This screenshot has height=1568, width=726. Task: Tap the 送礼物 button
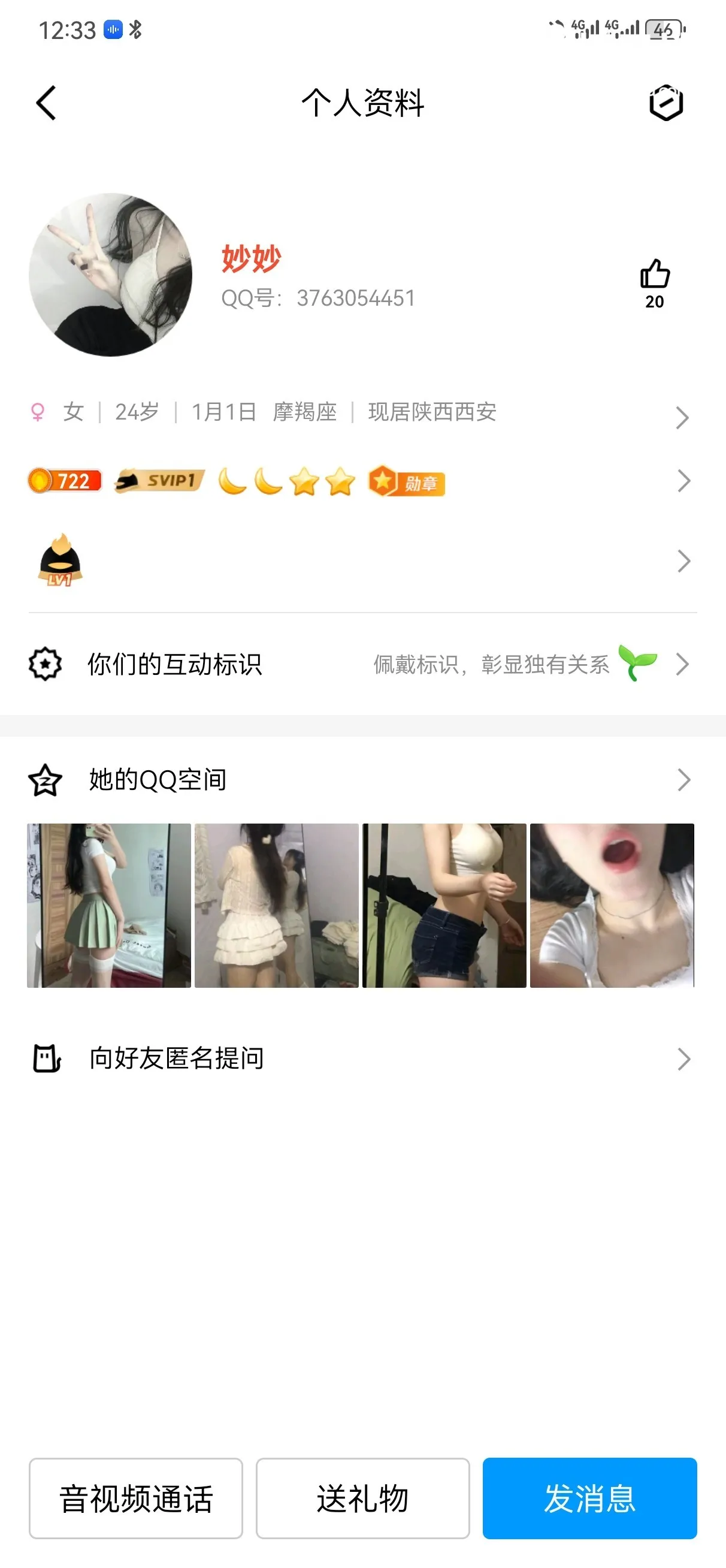click(x=362, y=1498)
